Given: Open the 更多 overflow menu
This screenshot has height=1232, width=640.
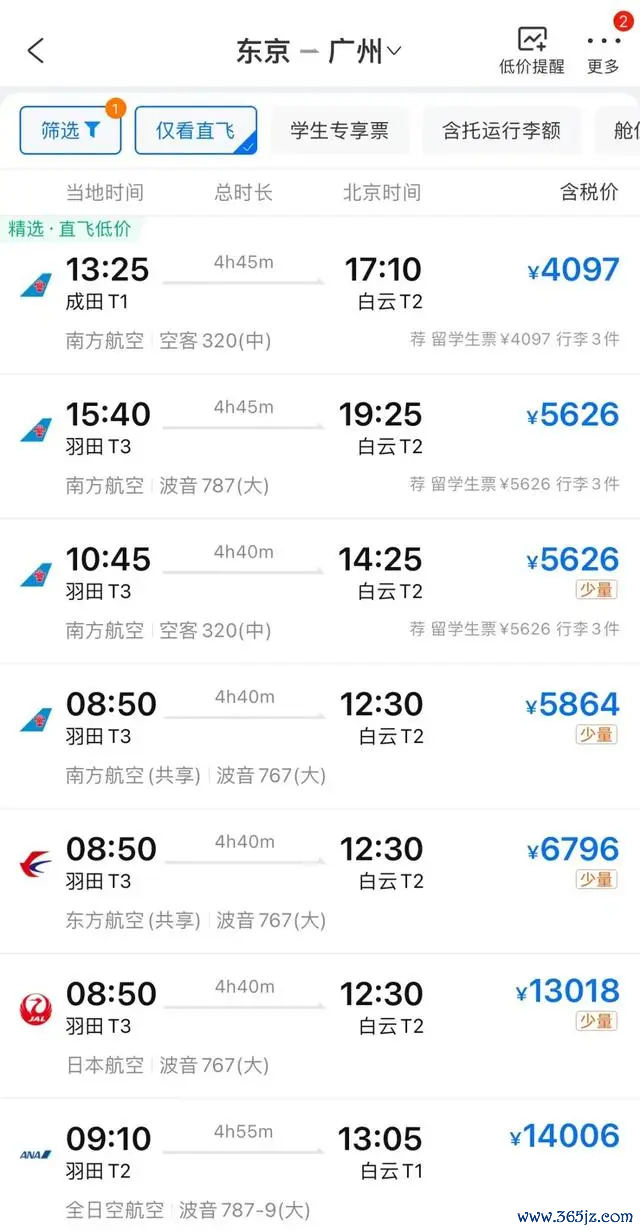Looking at the screenshot, I should 604,51.
